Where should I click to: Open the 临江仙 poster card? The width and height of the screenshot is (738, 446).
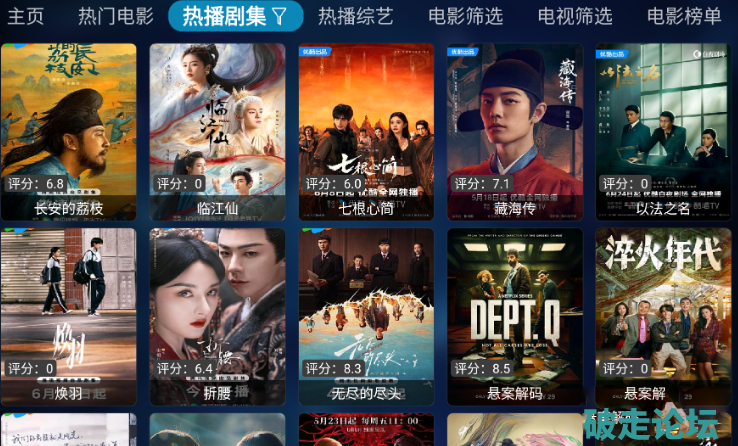pos(218,130)
